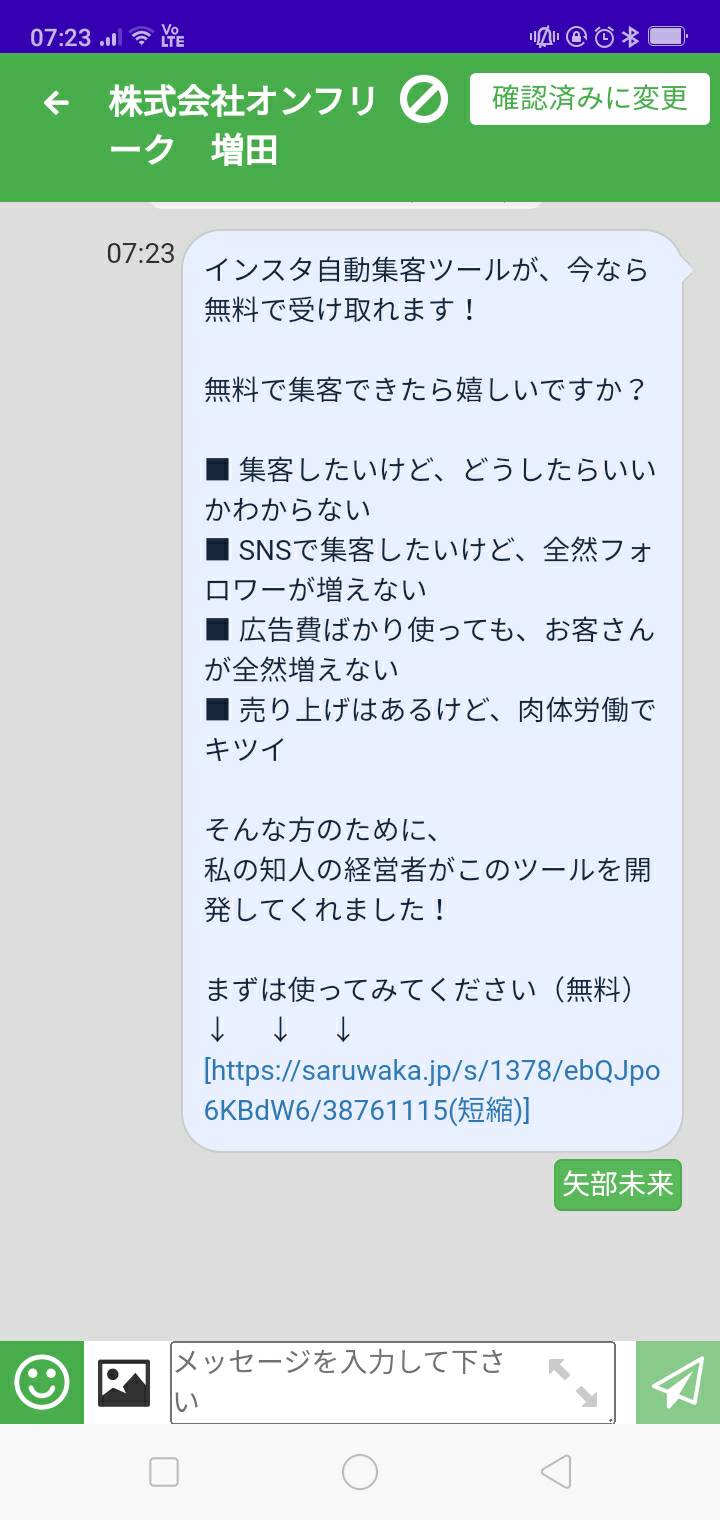This screenshot has width=720, height=1520.
Task: Open recent apps with the square button
Action: (164, 1472)
